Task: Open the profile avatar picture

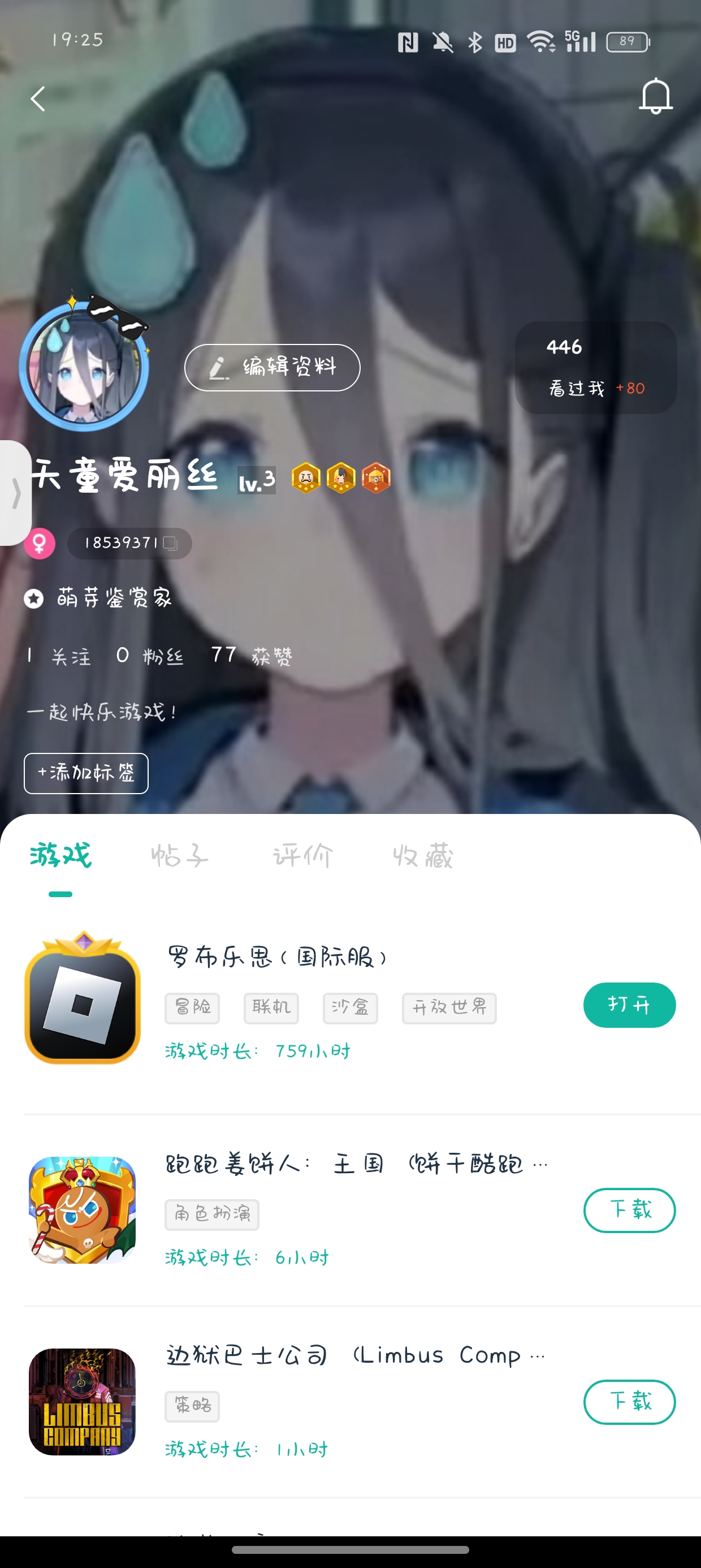Action: 84,367
